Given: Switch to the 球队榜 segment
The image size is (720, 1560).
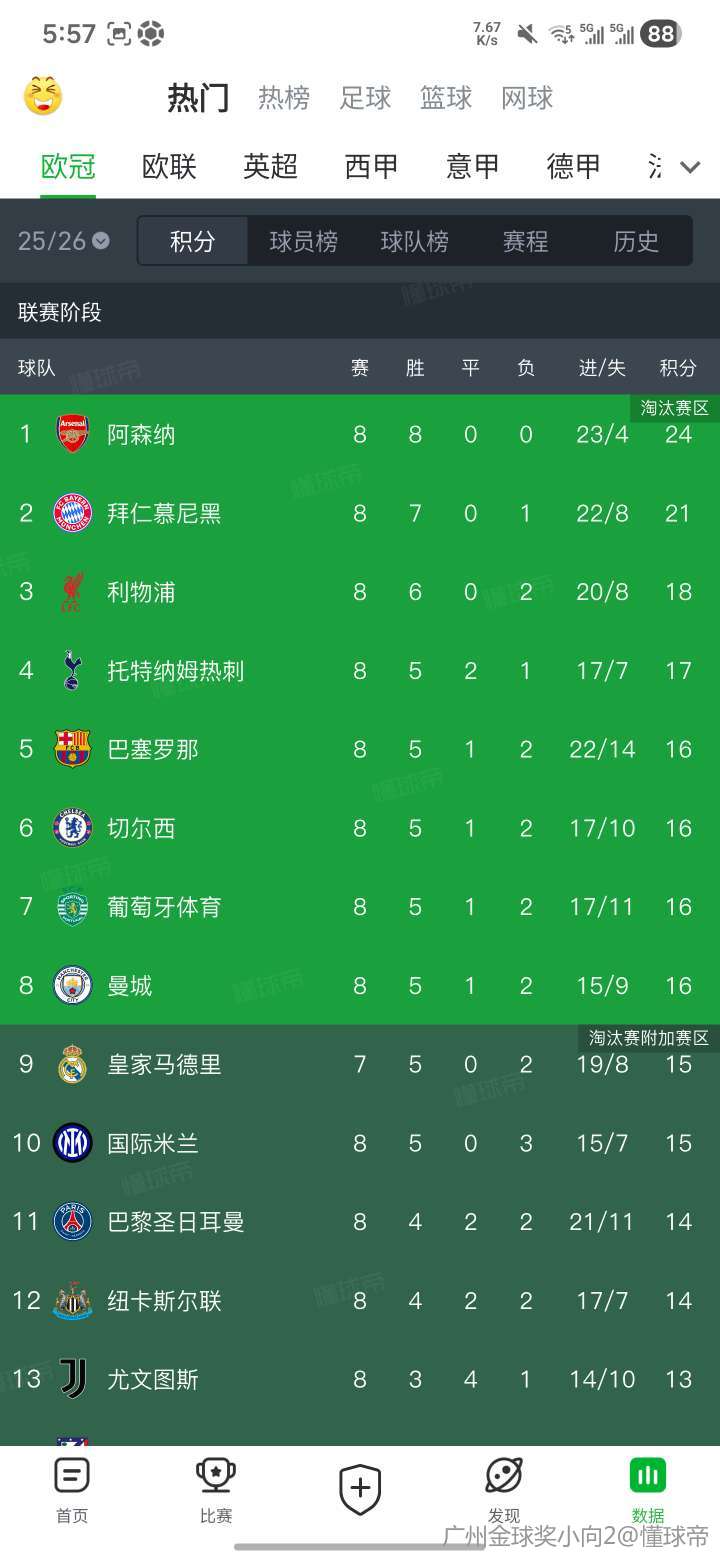Looking at the screenshot, I should tap(414, 241).
